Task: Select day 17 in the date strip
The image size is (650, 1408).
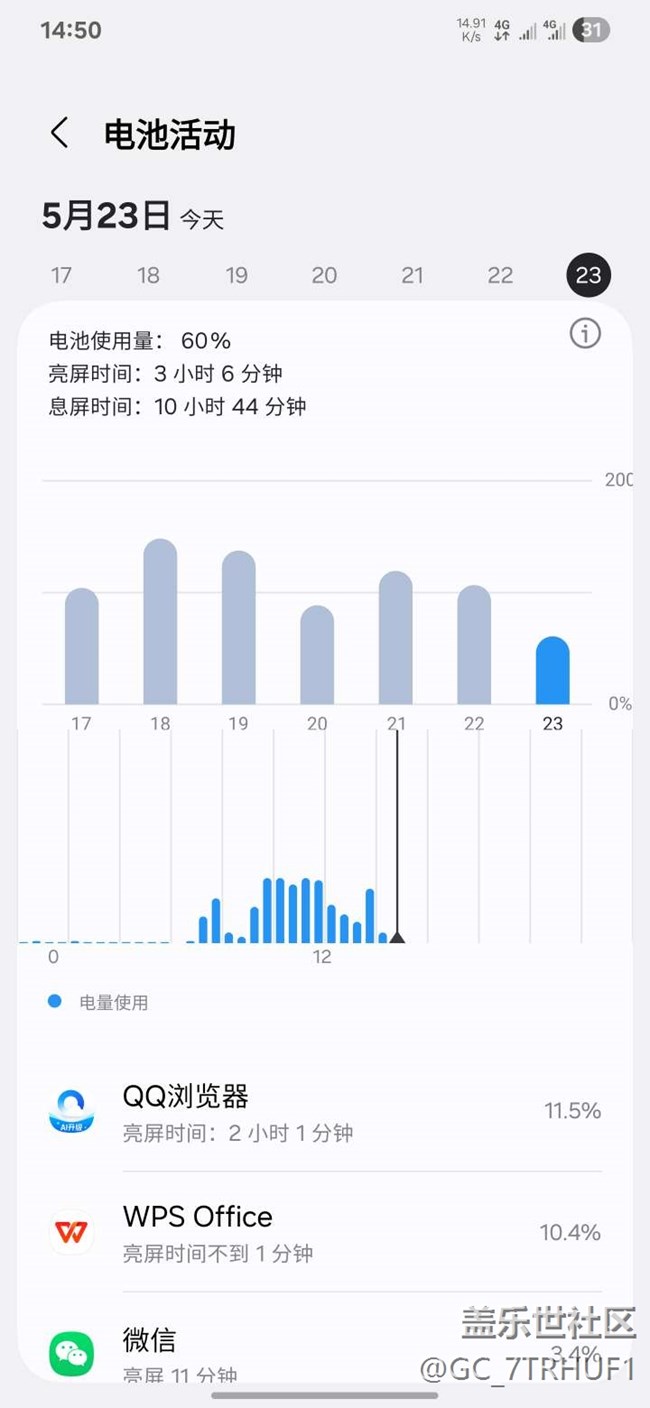Action: 62,275
